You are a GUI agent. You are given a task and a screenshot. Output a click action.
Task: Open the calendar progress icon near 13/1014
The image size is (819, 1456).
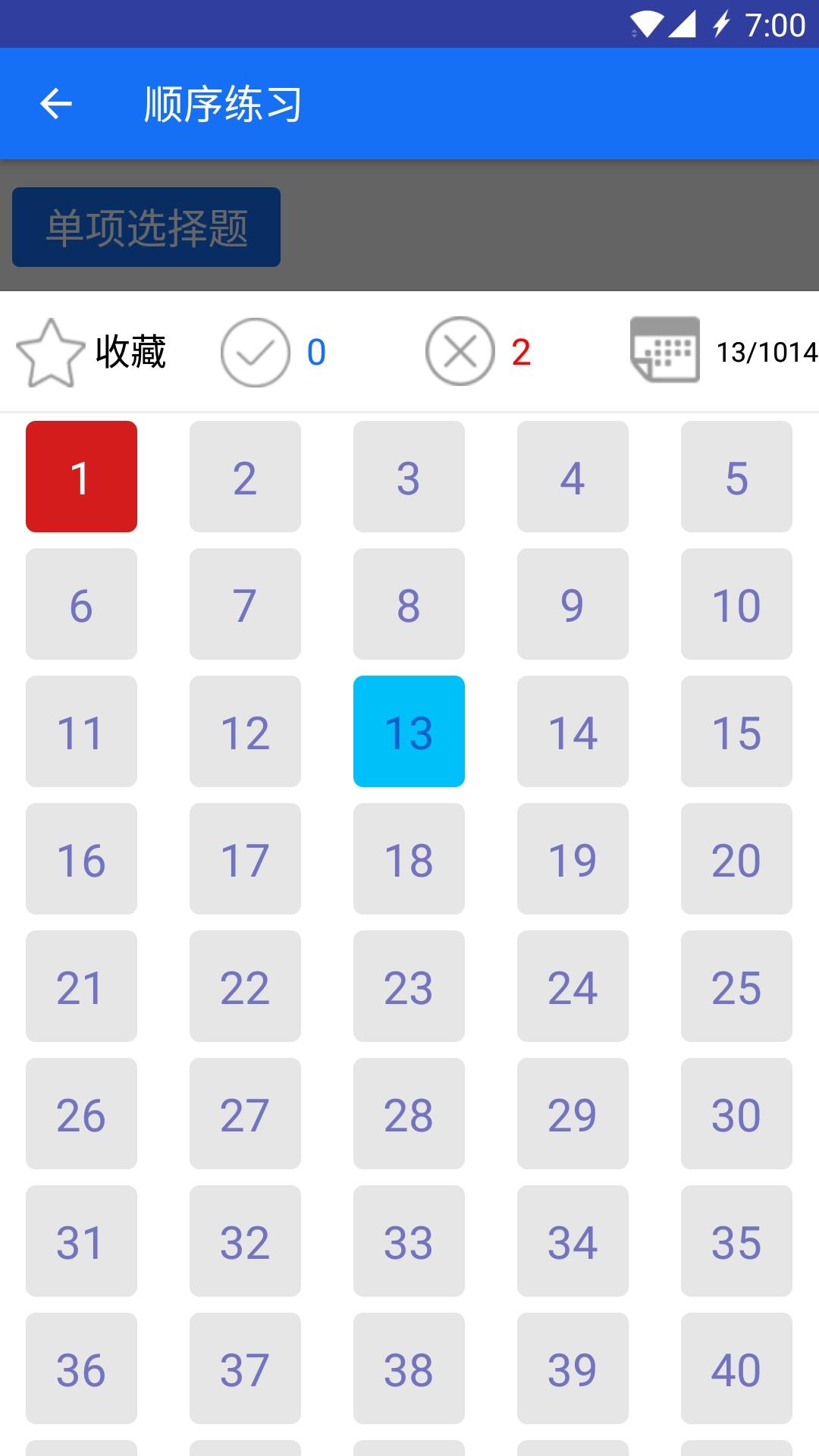pyautogui.click(x=666, y=351)
